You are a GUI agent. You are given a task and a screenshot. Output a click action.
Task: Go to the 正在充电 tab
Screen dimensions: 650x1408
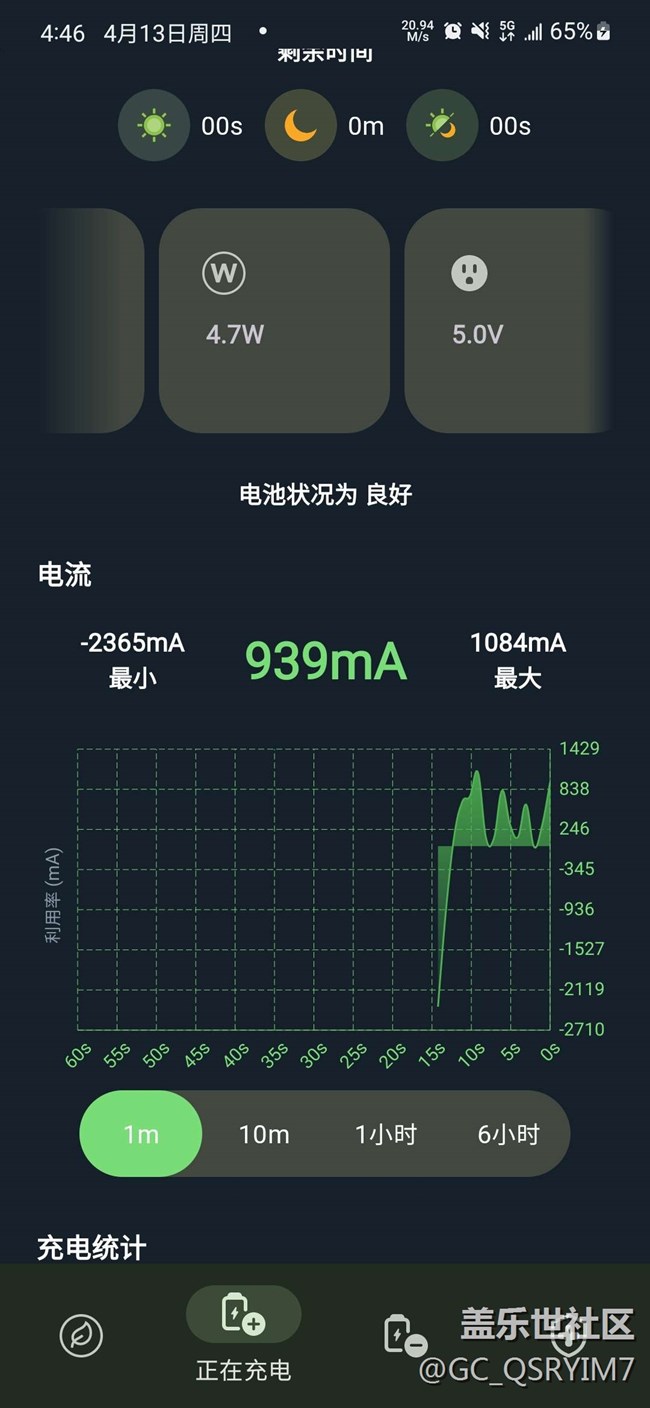pos(243,1335)
